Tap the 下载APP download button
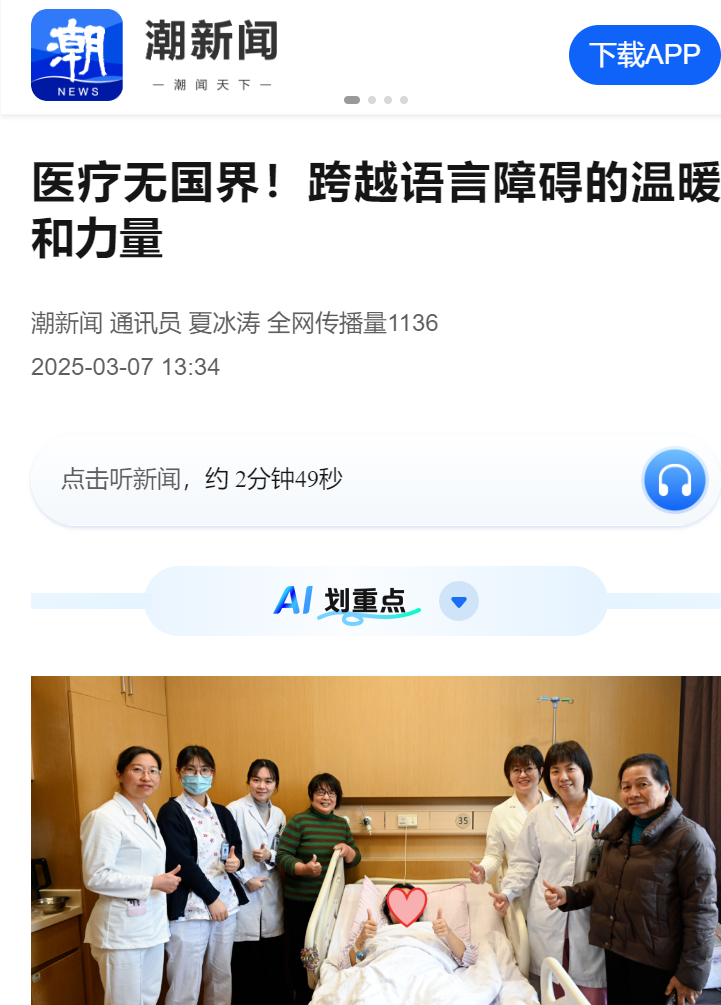Viewport: 721px width, 1005px height. [644, 55]
